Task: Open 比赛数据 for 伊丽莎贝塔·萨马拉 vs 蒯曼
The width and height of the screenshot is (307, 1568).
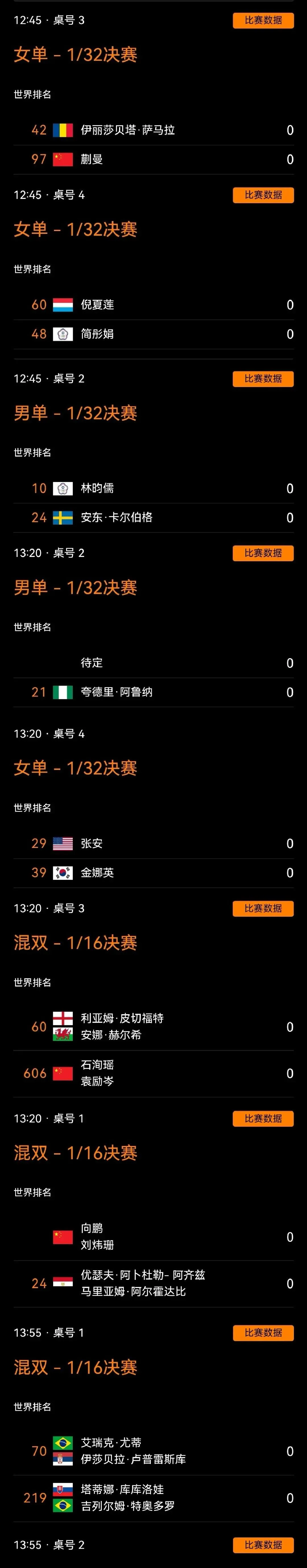Action: point(263,21)
